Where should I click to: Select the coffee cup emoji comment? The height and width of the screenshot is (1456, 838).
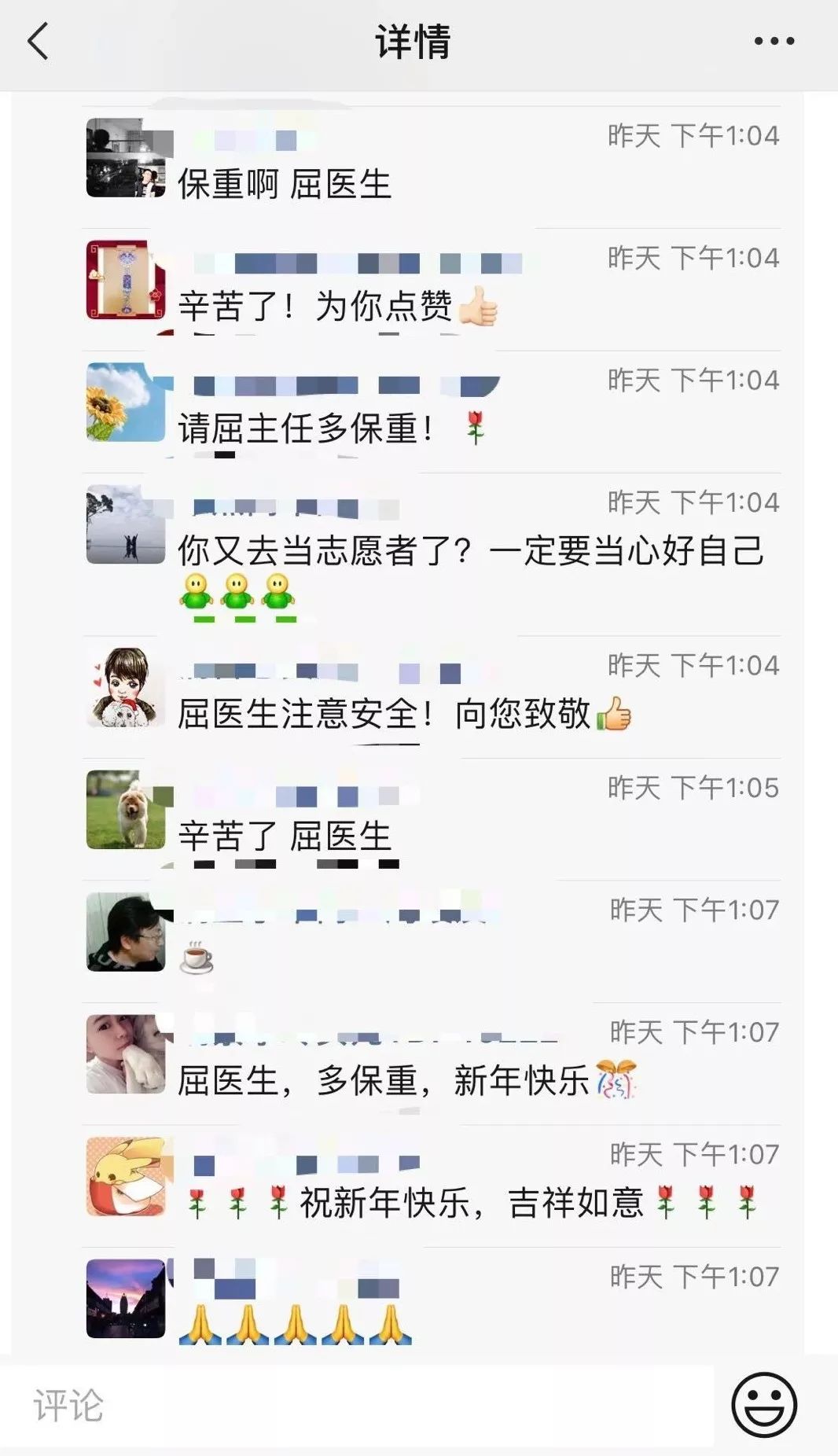[x=197, y=958]
